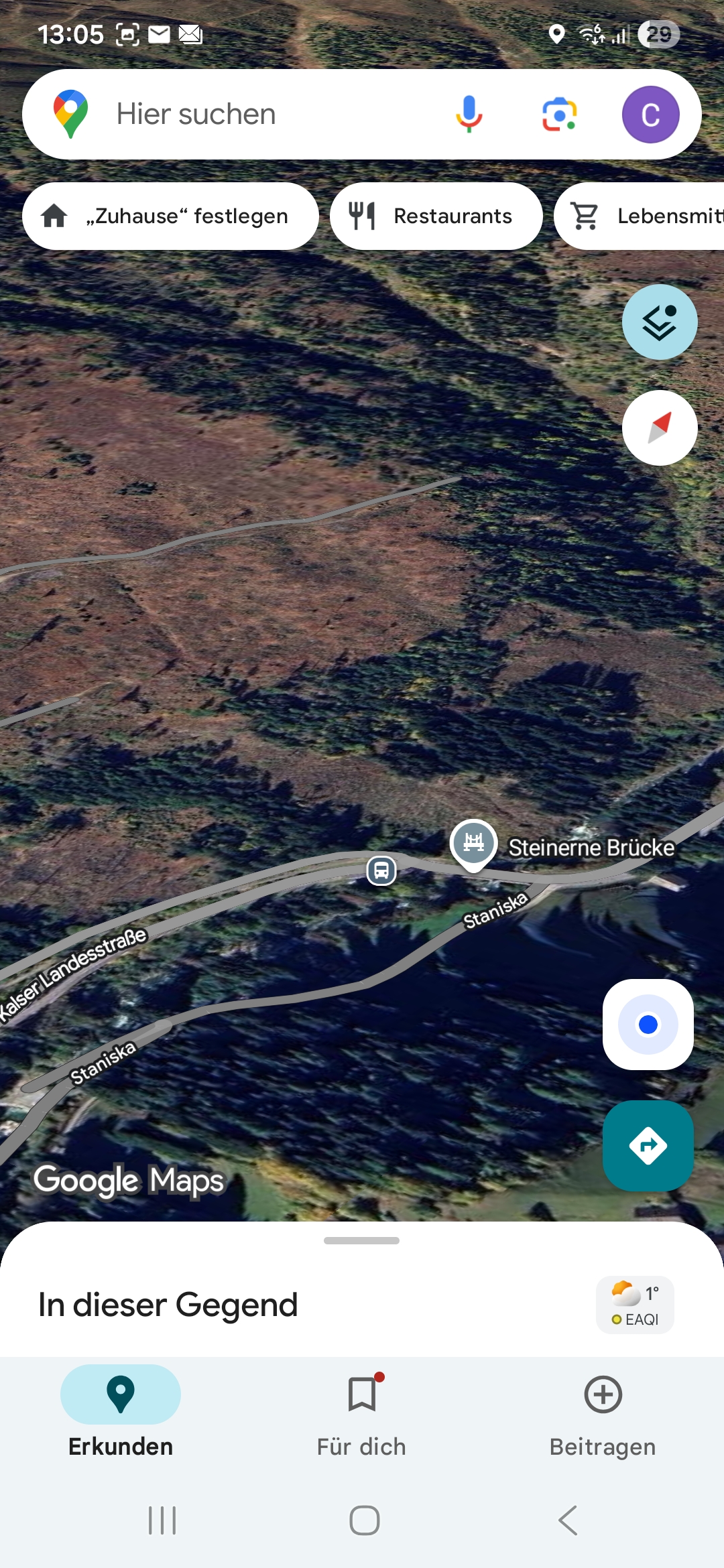Center map on my location
The height and width of the screenshot is (1568, 724).
648,1025
